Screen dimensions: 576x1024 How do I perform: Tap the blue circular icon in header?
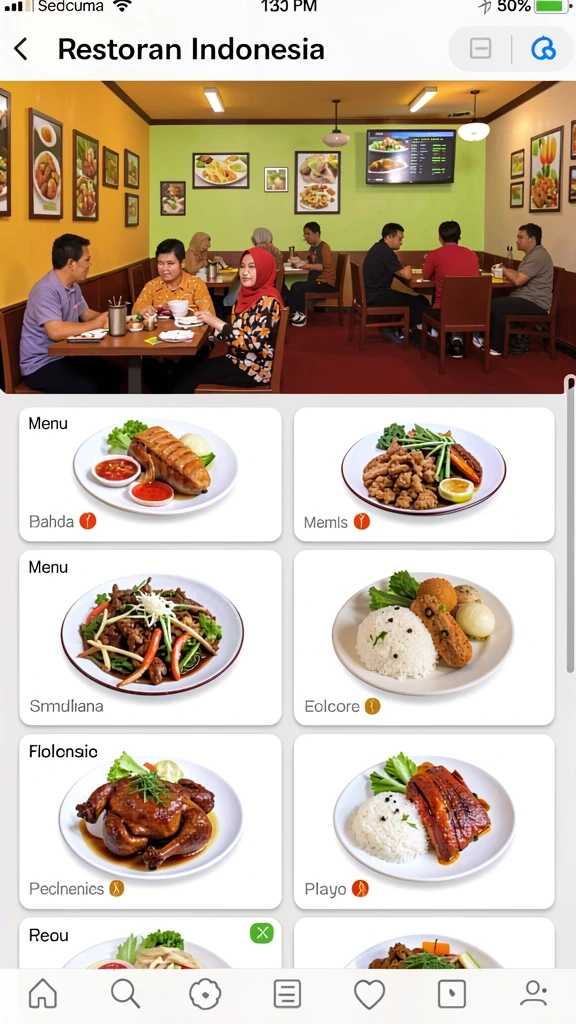click(543, 48)
